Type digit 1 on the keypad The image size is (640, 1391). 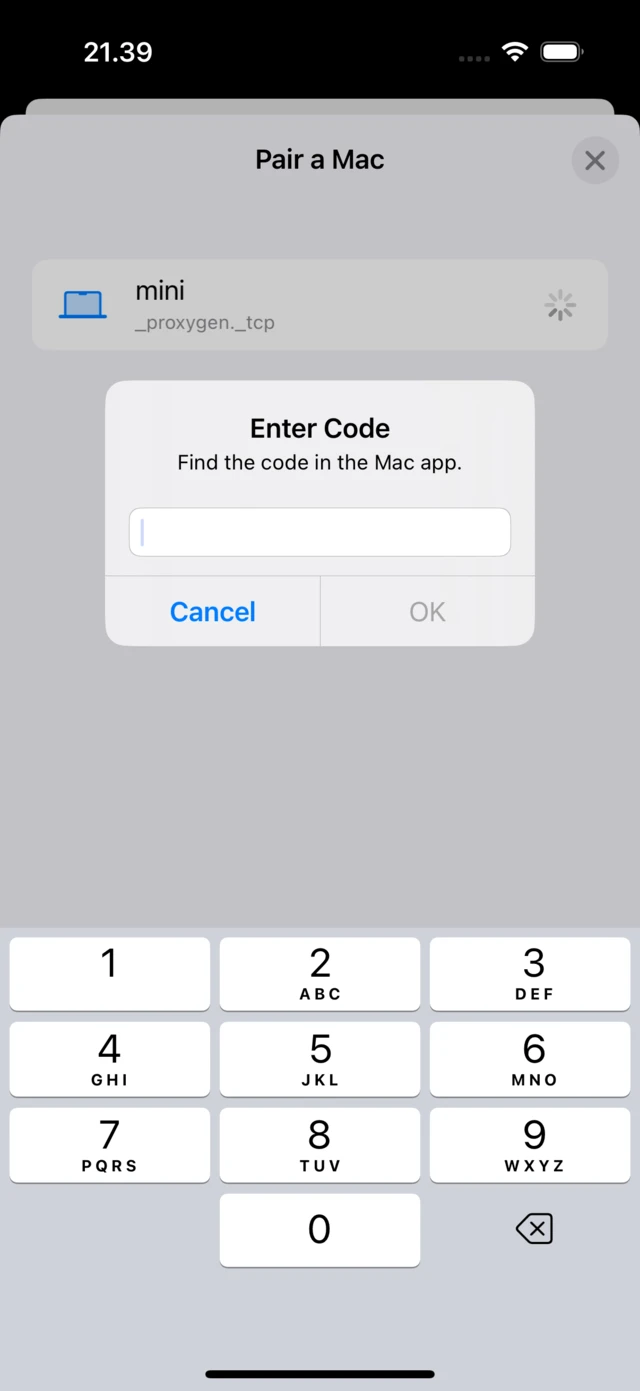(110, 973)
